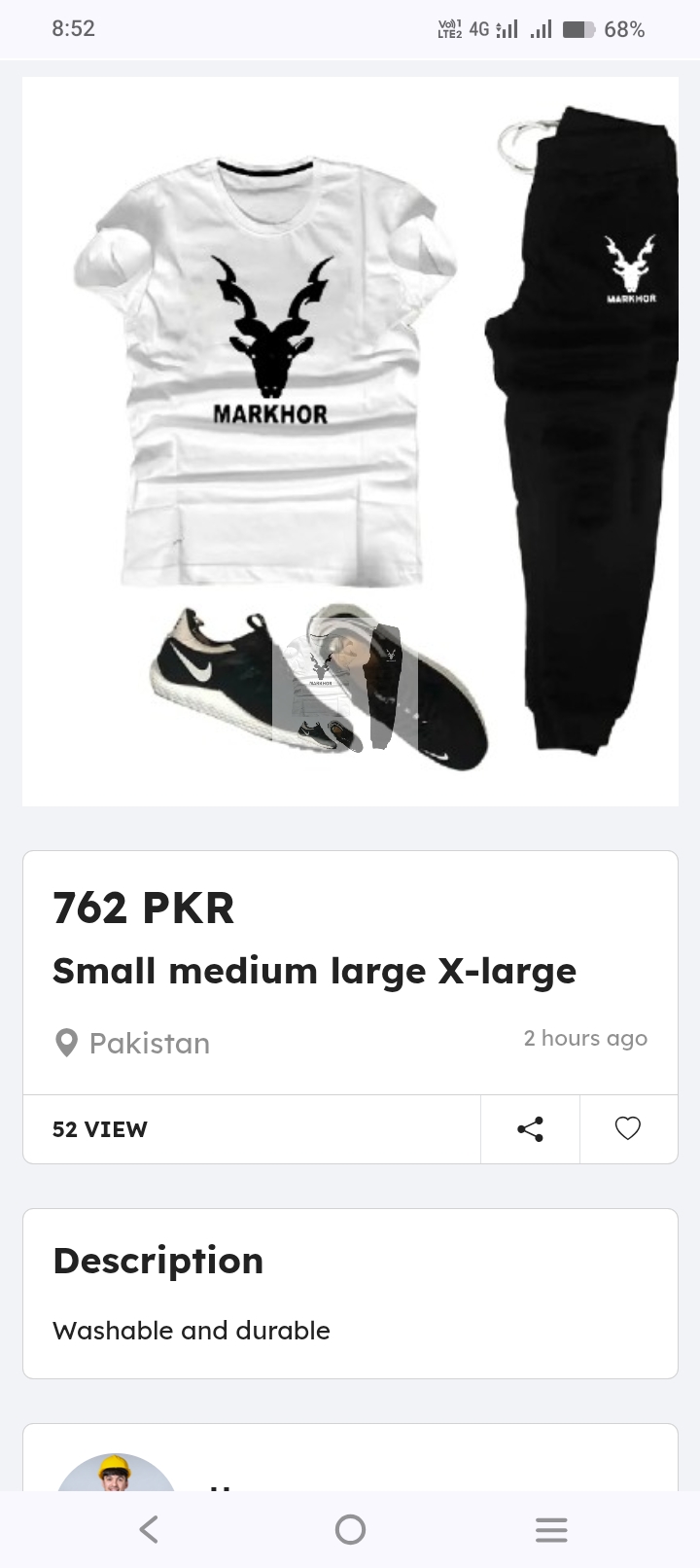Open the product image full view
Screen dimensions: 700x1568
pos(350,441)
